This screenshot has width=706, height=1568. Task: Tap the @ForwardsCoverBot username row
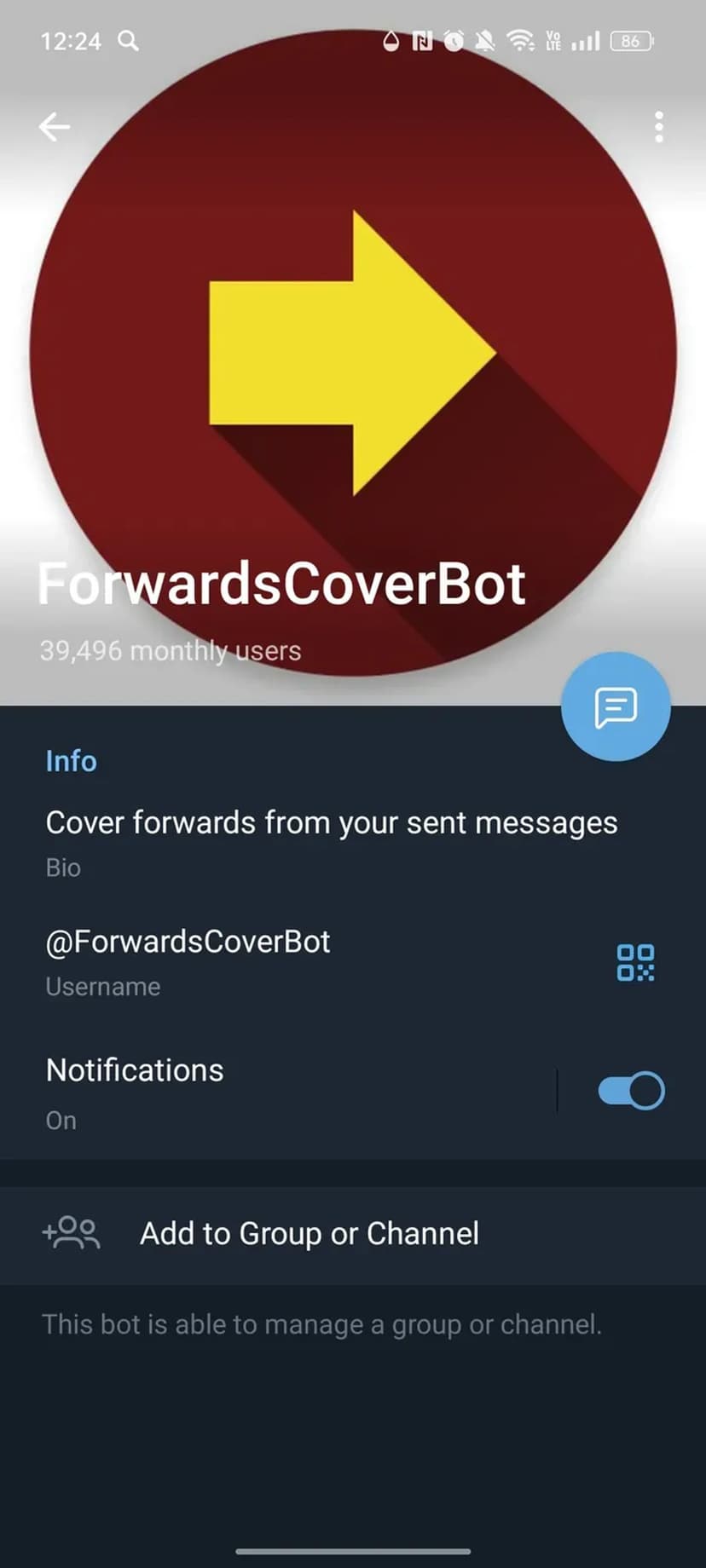pos(256,961)
